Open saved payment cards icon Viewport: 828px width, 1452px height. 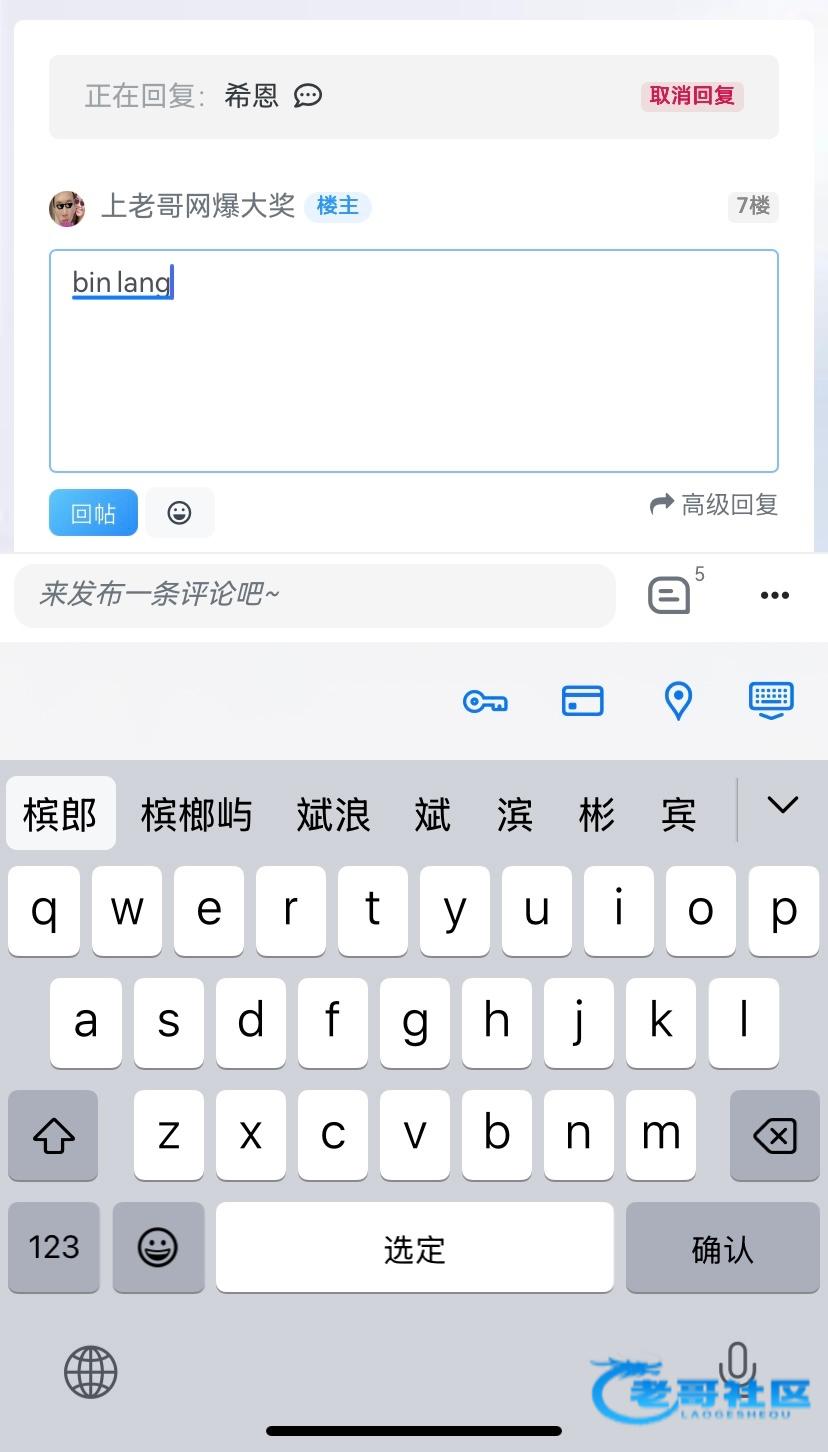(582, 701)
